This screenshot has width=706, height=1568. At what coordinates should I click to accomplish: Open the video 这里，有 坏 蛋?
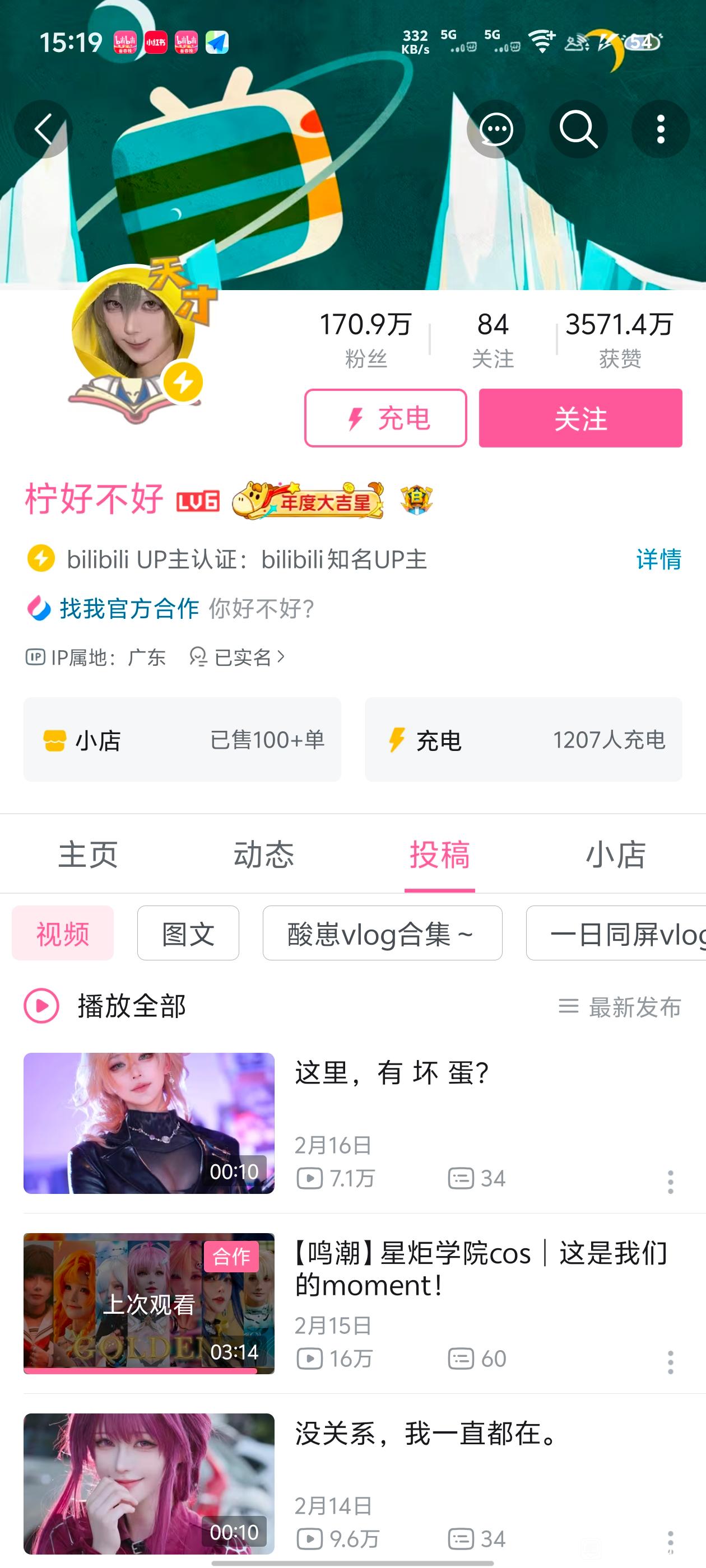[x=392, y=1073]
